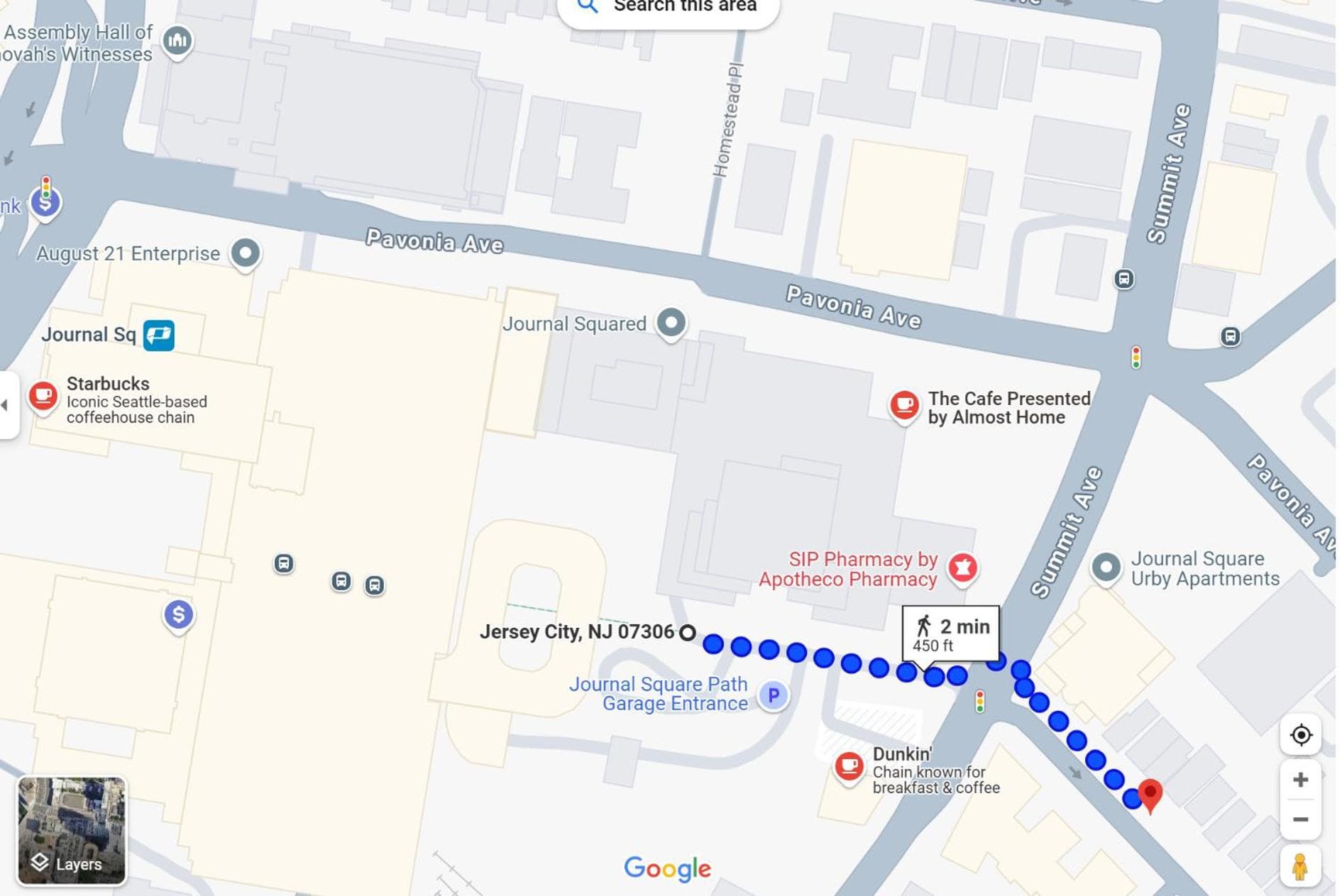The image size is (1342, 896).
Task: Tap the 2 min walking route label
Action: pos(950,634)
